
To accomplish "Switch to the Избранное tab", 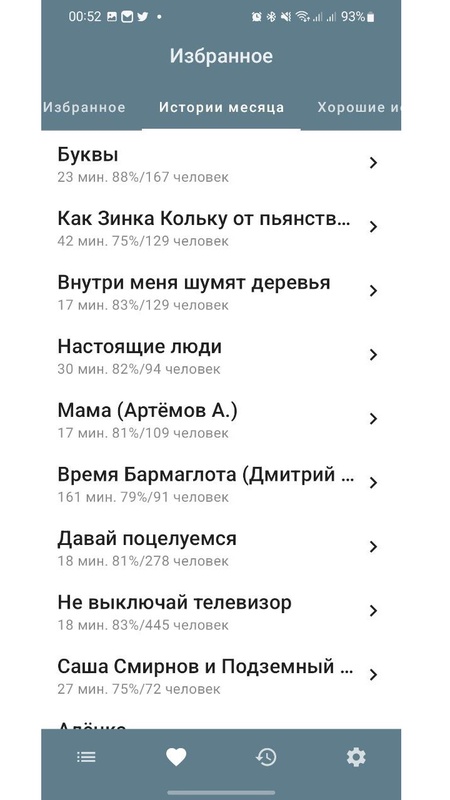I will pos(85,107).
